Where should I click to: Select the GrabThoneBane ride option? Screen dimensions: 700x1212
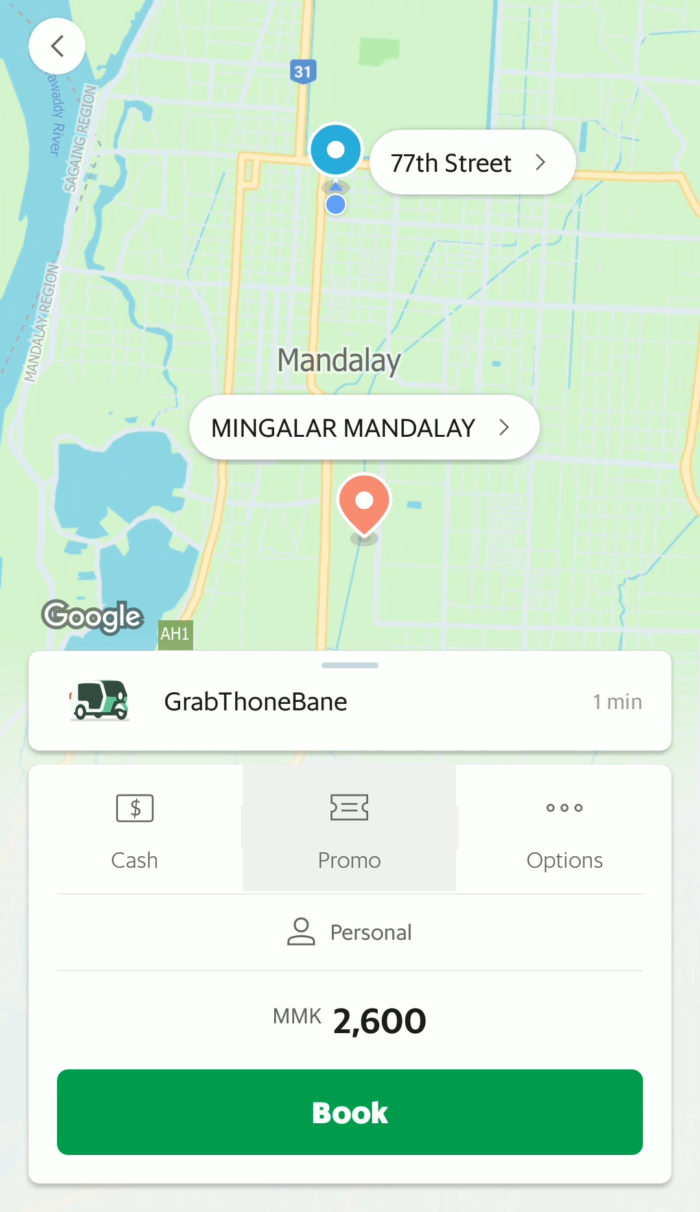pos(349,702)
